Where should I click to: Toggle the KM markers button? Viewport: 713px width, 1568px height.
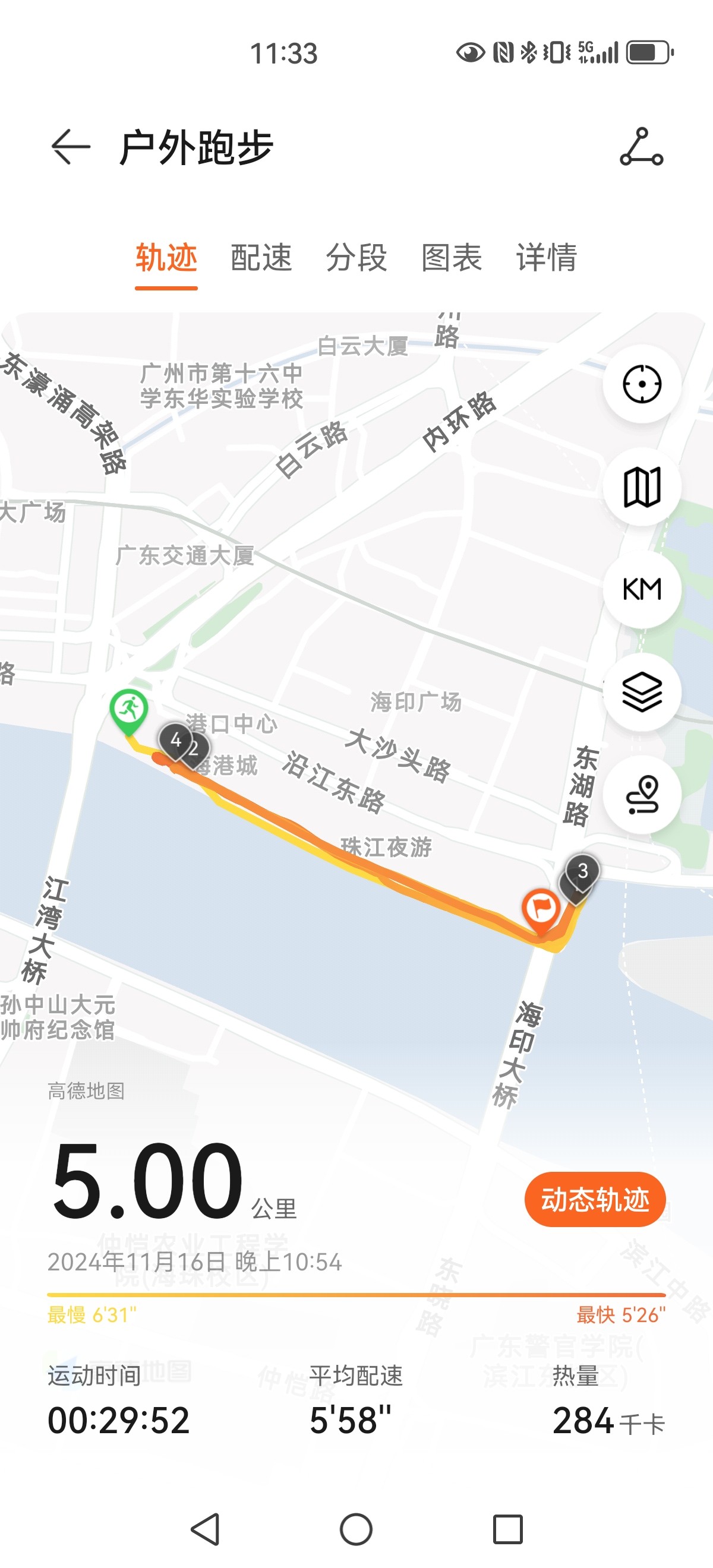coord(642,589)
